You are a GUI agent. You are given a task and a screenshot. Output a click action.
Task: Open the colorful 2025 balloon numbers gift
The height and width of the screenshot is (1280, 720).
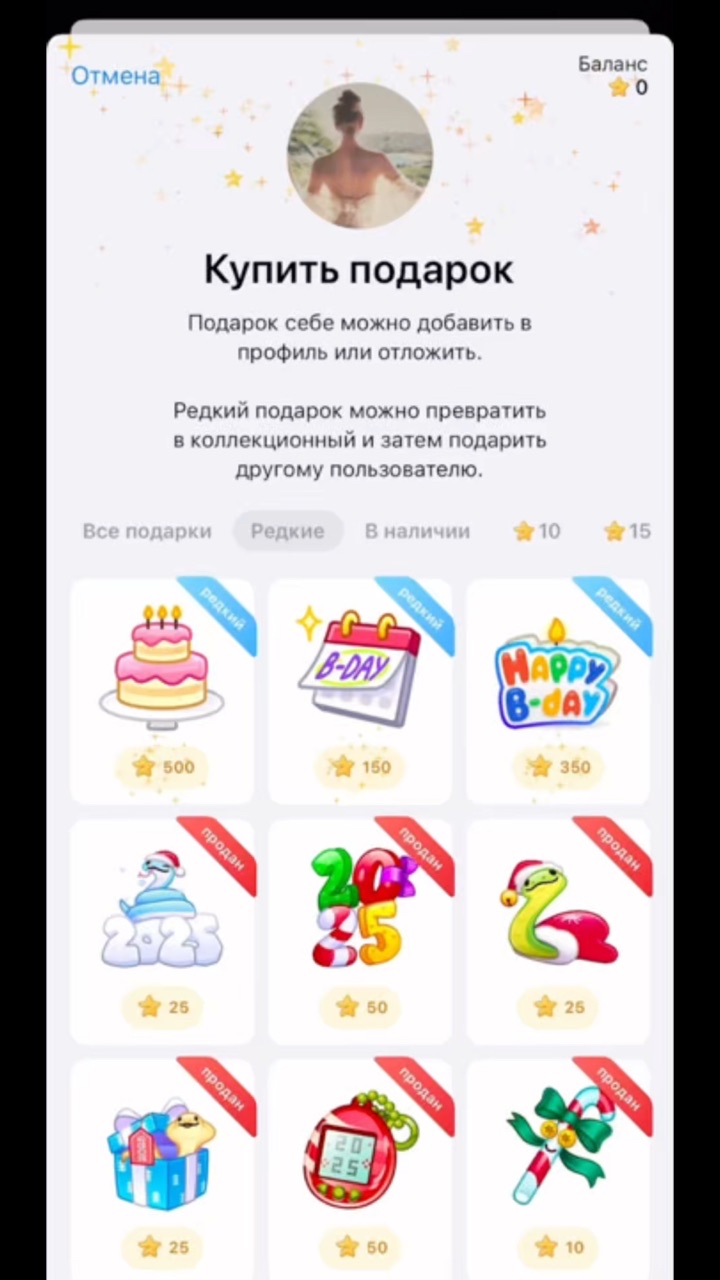tap(360, 930)
